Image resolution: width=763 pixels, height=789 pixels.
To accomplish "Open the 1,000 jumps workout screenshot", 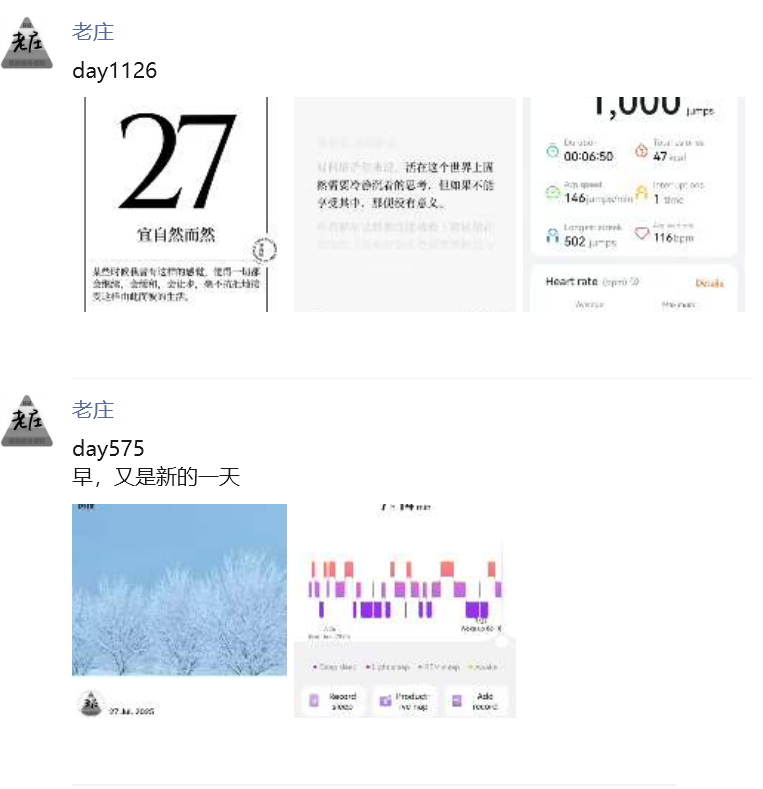I will pos(634,204).
